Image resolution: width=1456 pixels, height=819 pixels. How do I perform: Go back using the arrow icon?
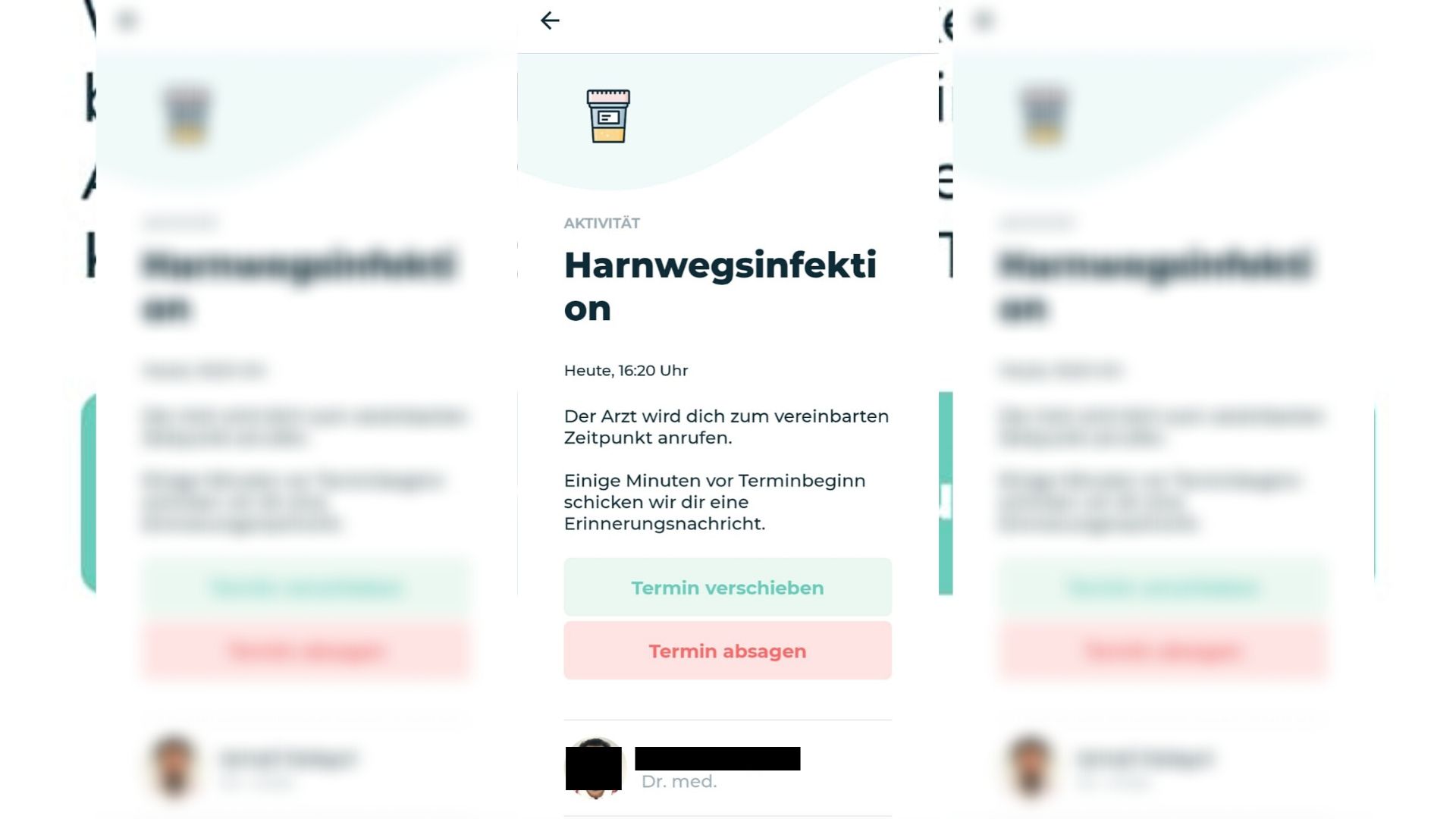[x=550, y=20]
